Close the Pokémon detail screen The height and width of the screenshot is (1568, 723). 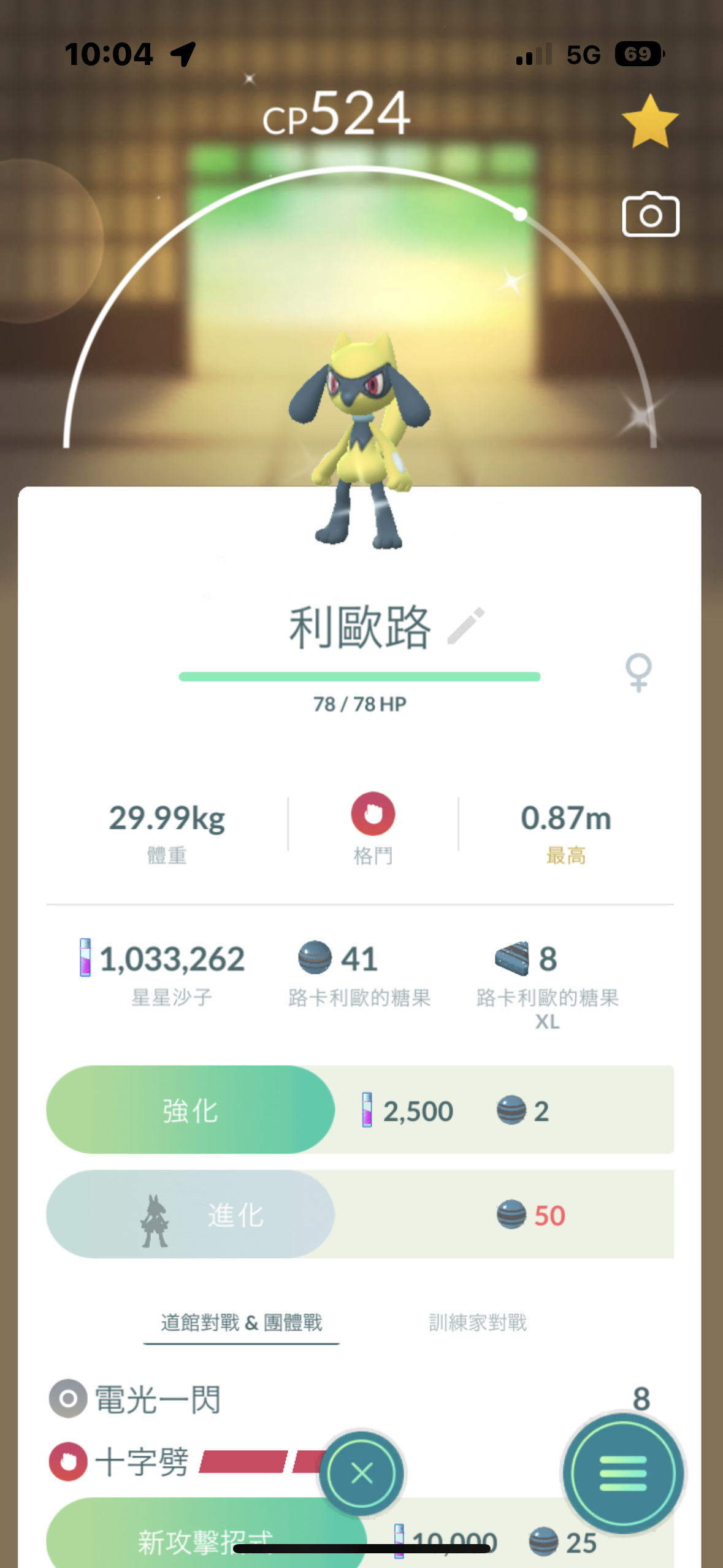[361, 1473]
